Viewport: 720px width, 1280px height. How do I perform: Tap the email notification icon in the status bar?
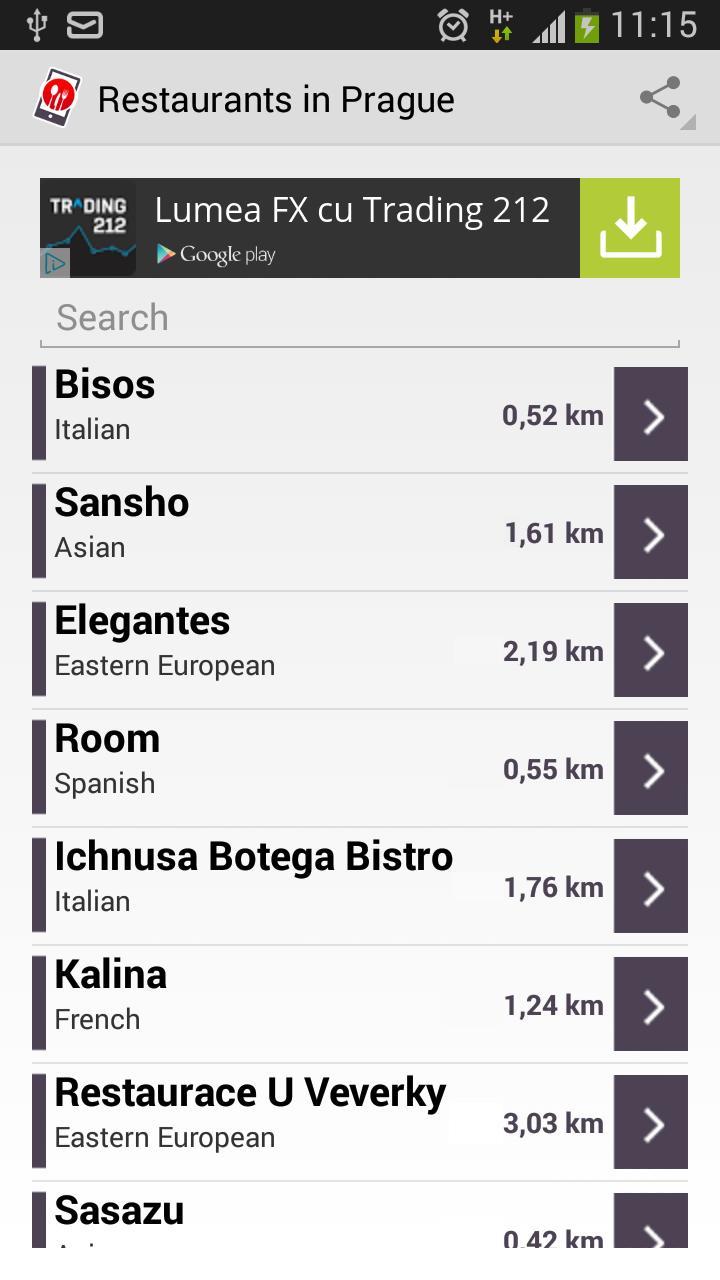[85, 25]
